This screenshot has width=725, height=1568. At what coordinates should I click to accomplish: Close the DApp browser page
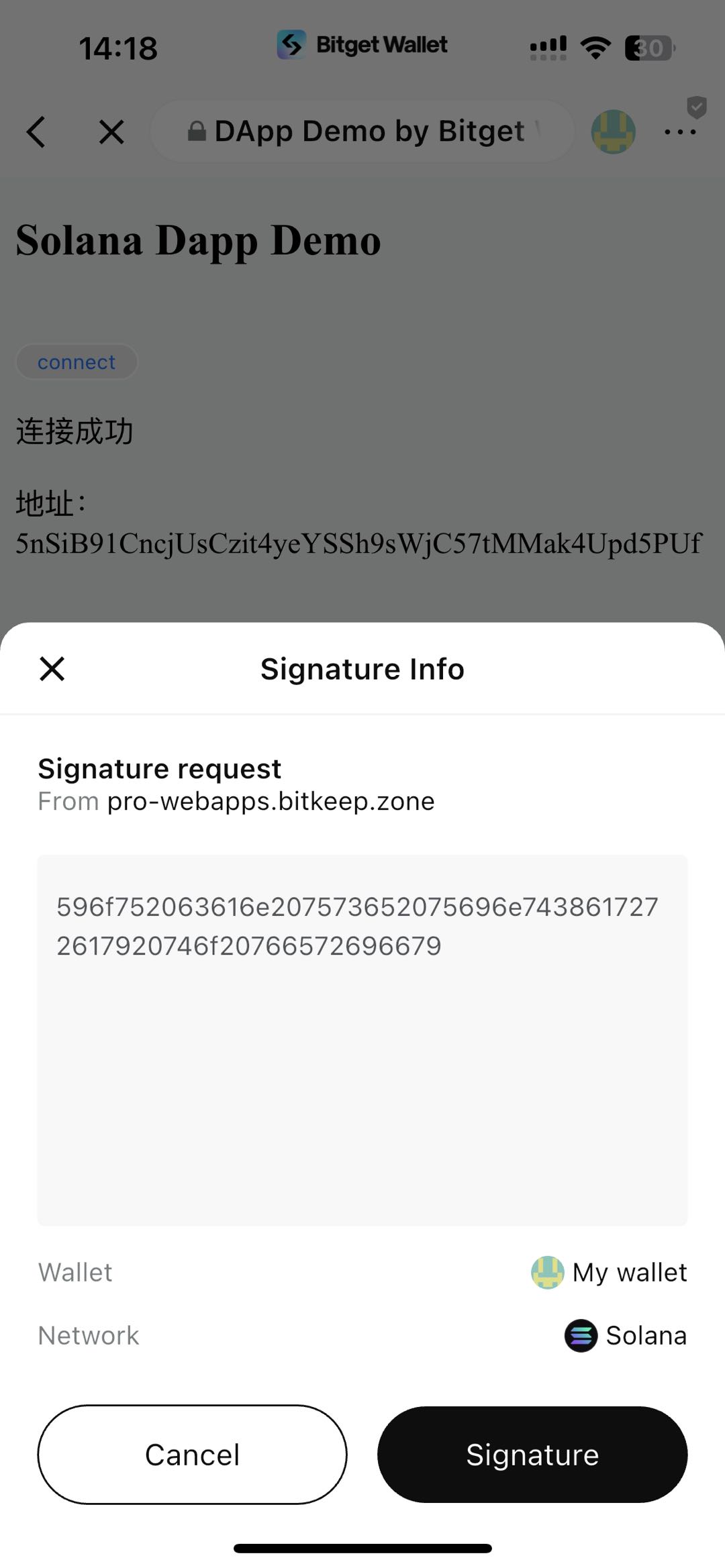point(111,132)
